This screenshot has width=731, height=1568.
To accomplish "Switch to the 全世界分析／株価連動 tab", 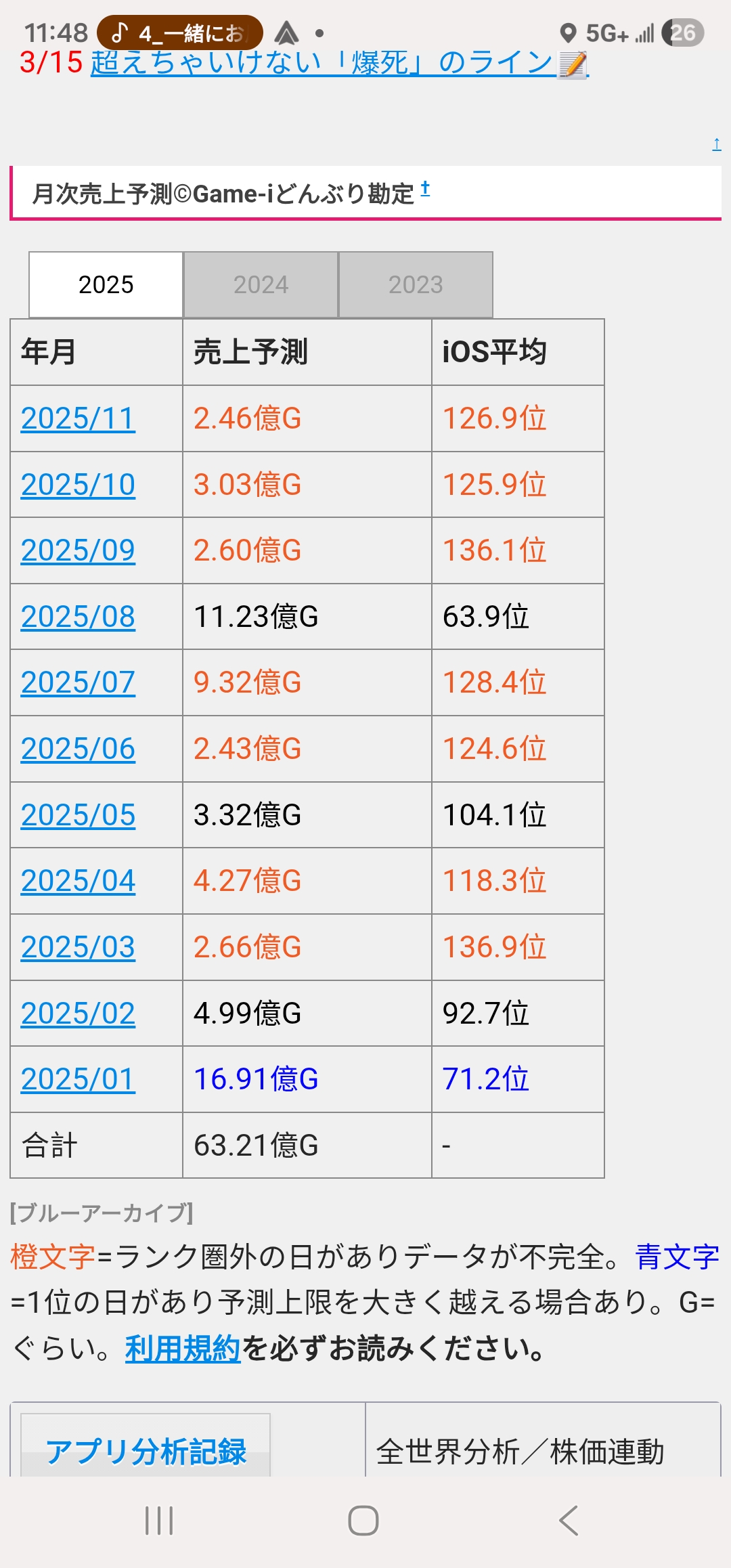I will (520, 1451).
